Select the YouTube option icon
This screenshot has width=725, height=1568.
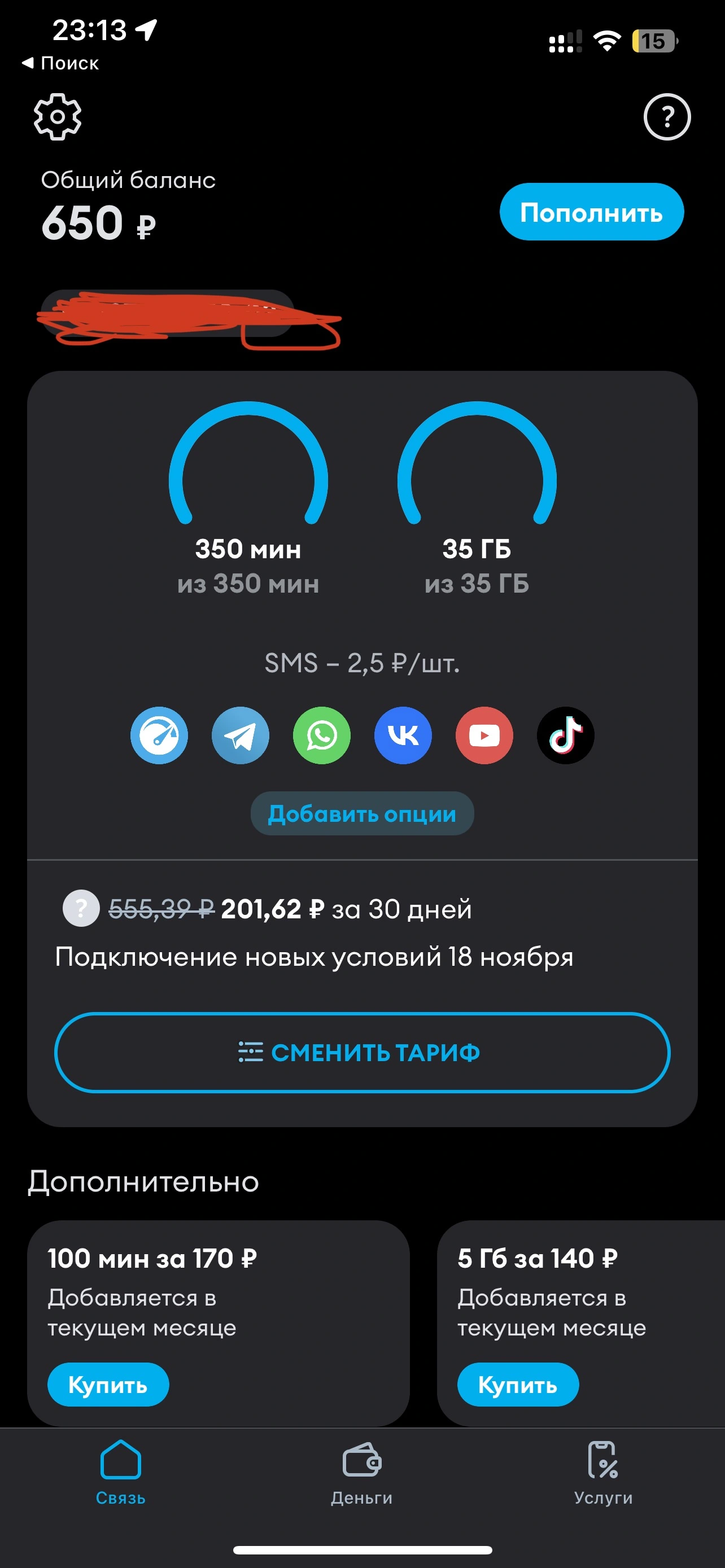click(x=484, y=735)
